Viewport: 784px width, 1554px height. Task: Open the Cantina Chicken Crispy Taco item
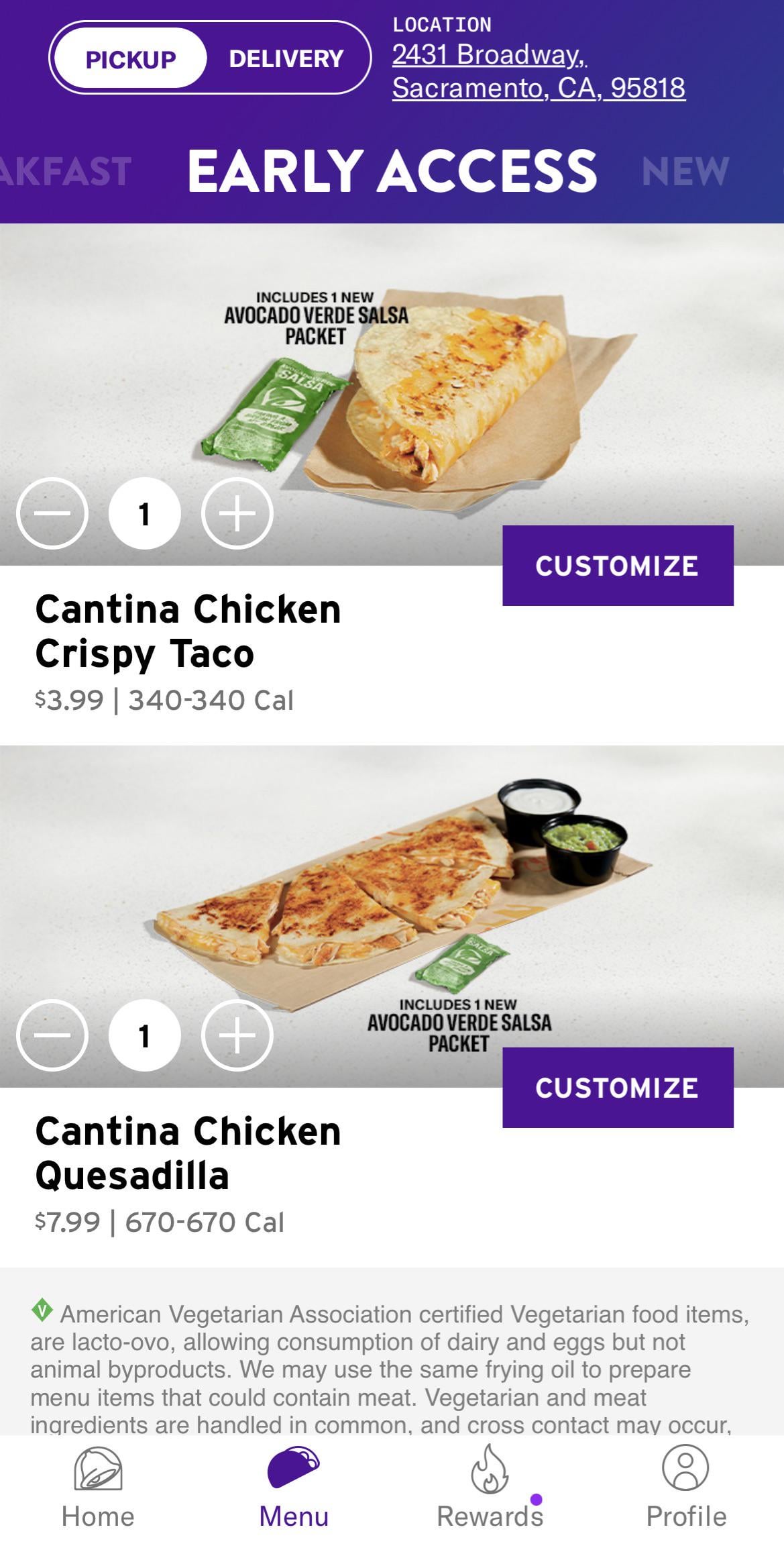(x=188, y=631)
